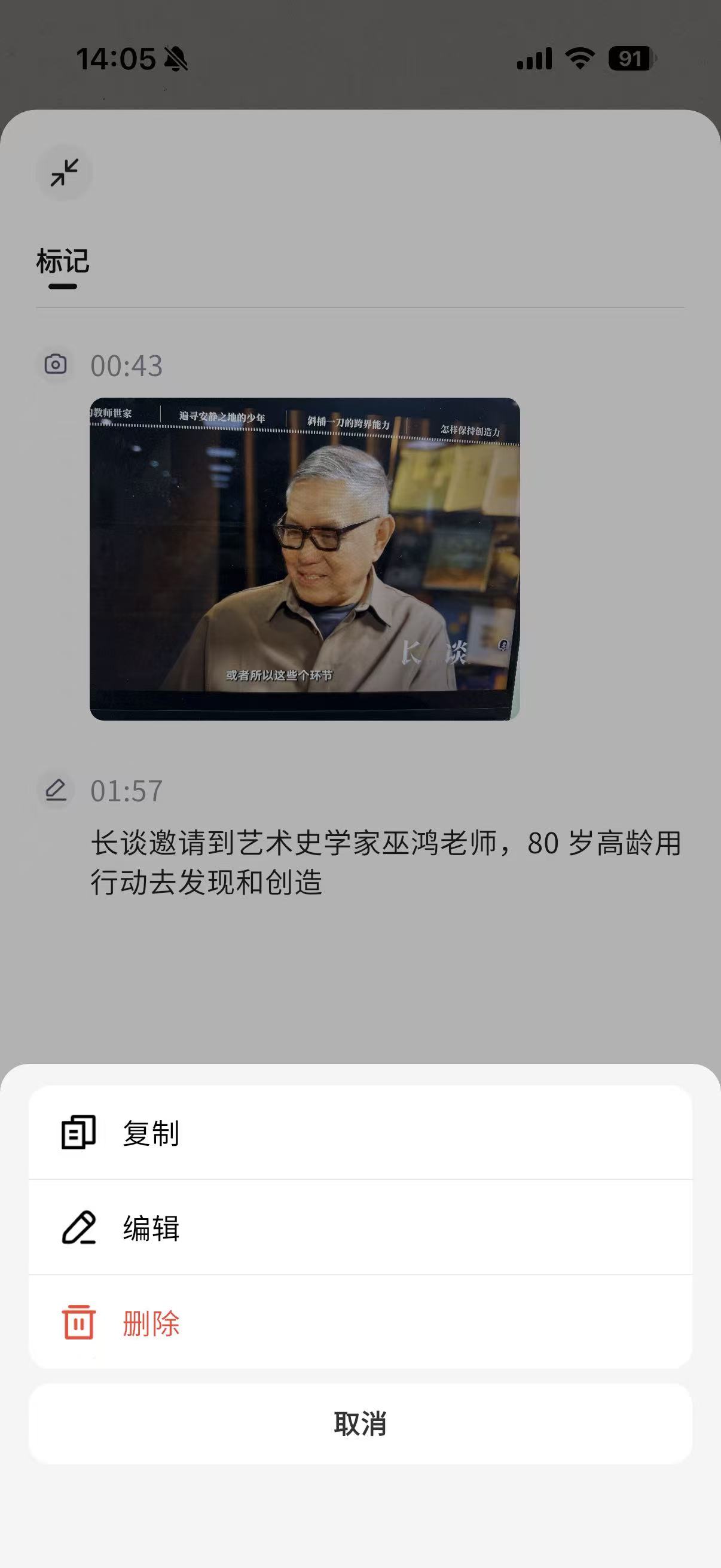Copy the note via 复制

click(360, 1133)
